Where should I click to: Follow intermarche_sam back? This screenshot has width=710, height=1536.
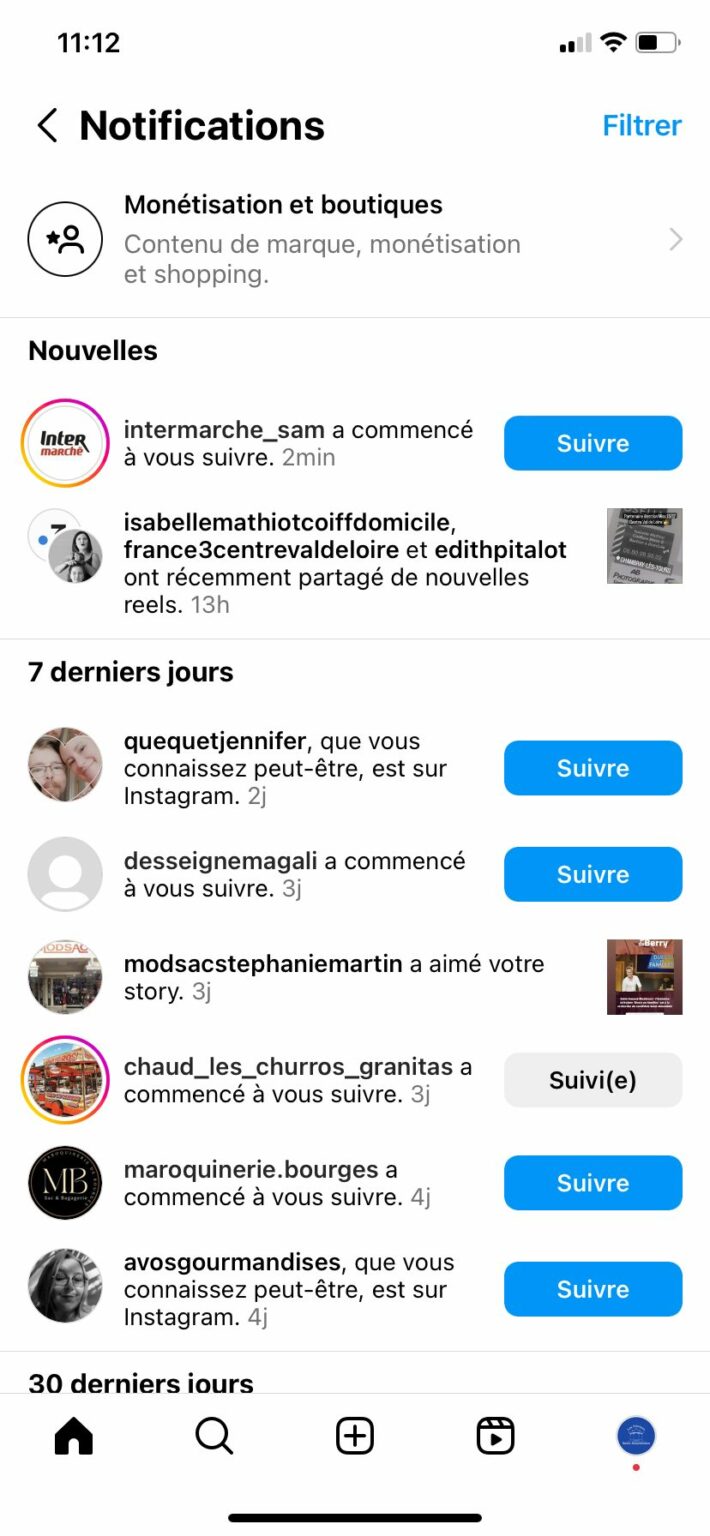tap(592, 443)
